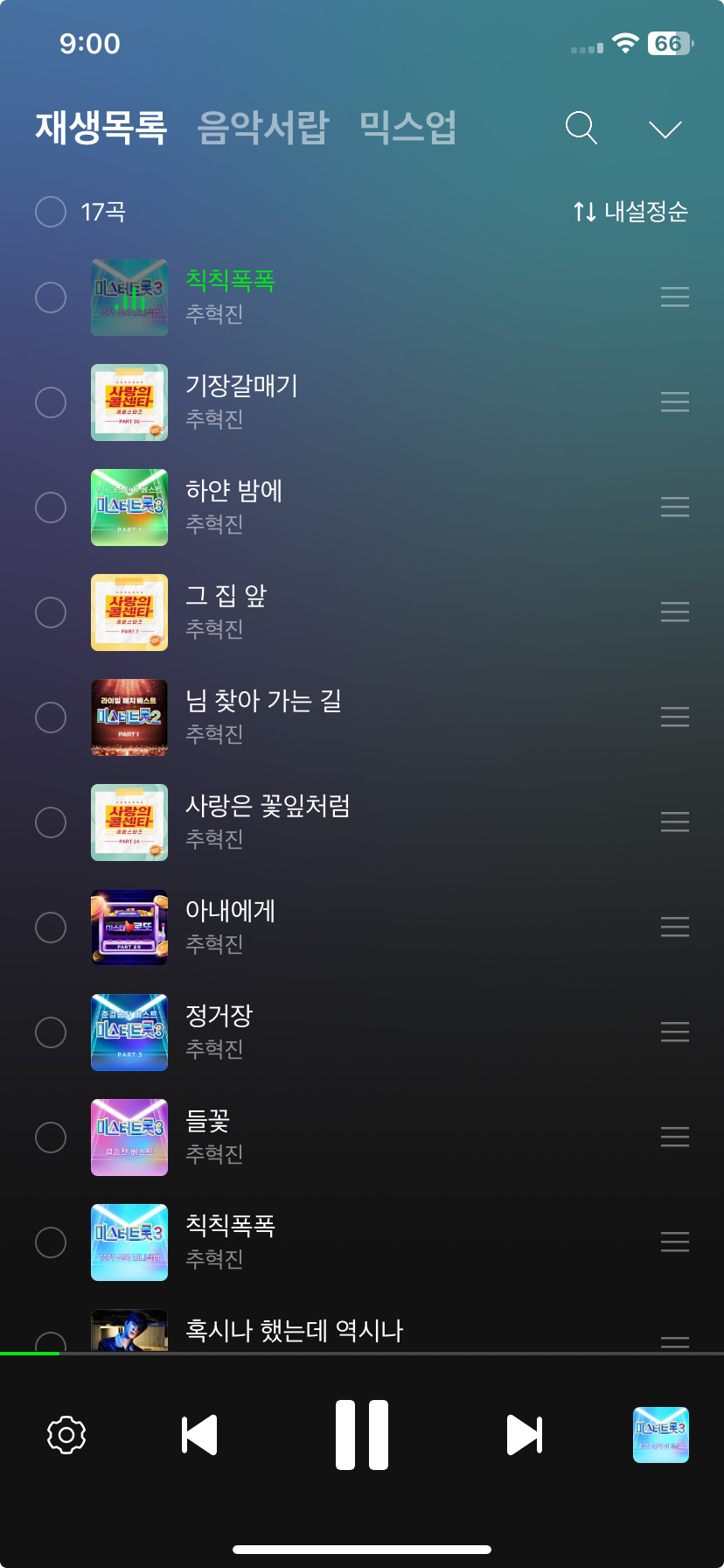This screenshot has width=724, height=1568.
Task: Pause the current playback
Action: tap(362, 1435)
